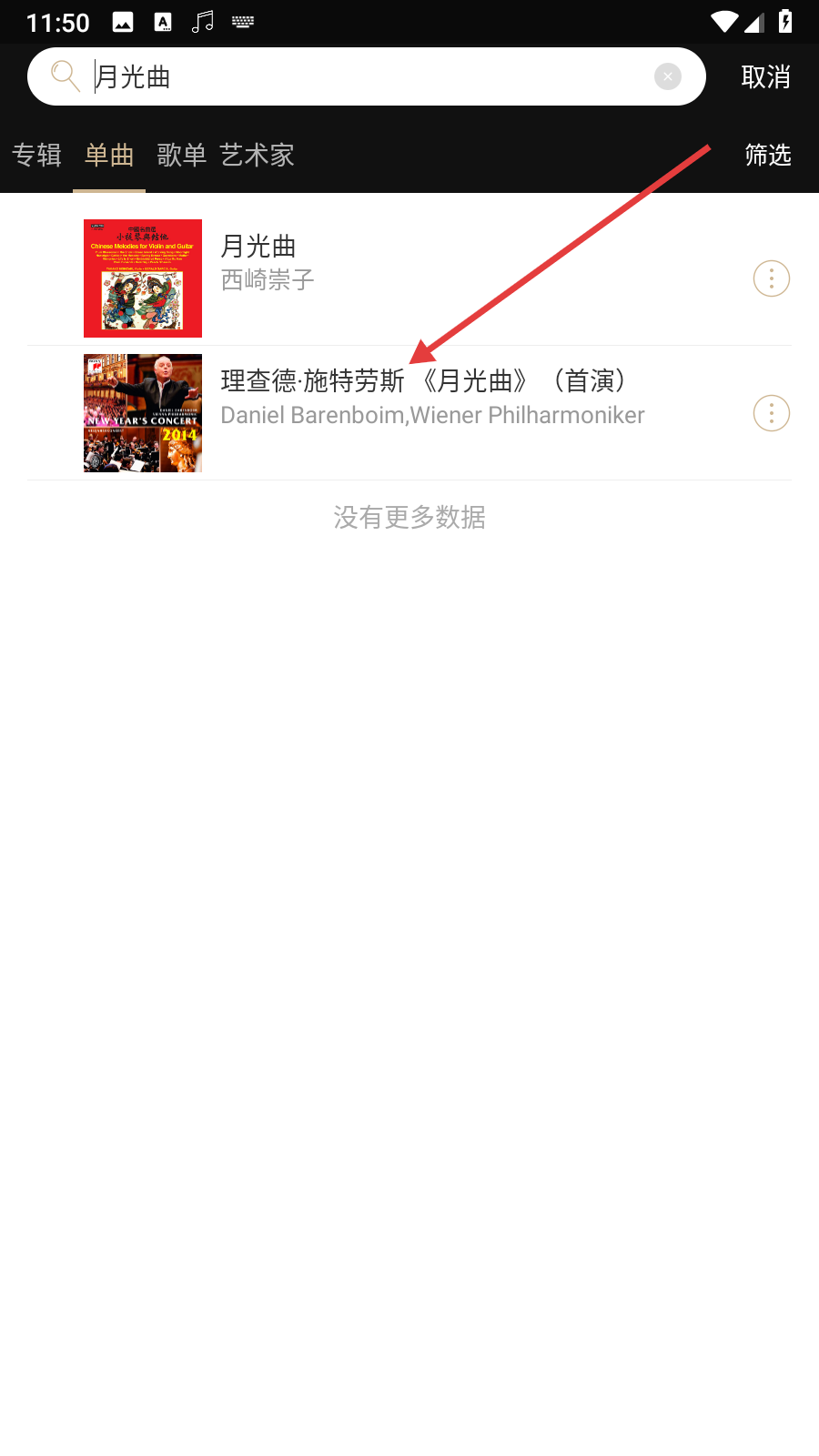Open the 筛选 filter options
The height and width of the screenshot is (1456, 819).
pos(768,156)
